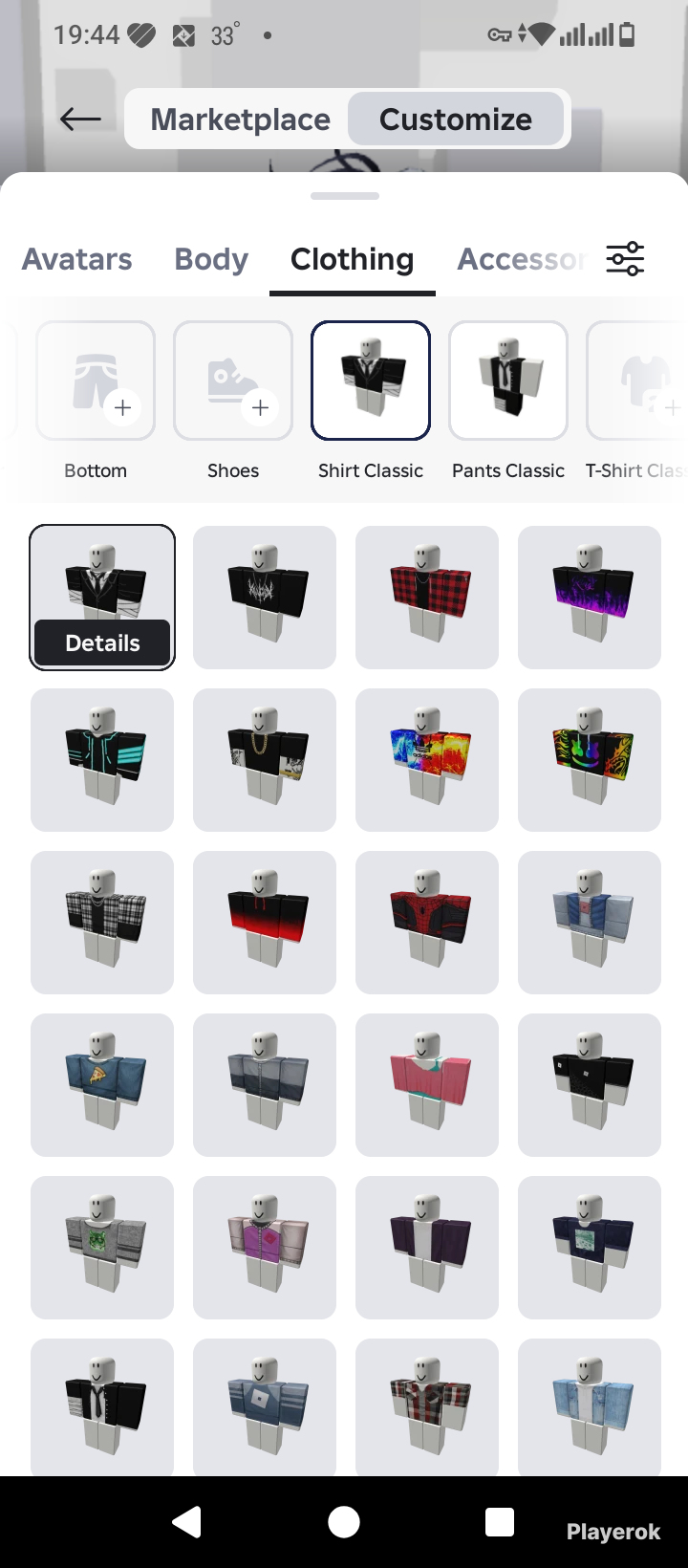Image resolution: width=688 pixels, height=1568 pixels.
Task: Equip the black shirt with gold chain
Action: pos(265,760)
